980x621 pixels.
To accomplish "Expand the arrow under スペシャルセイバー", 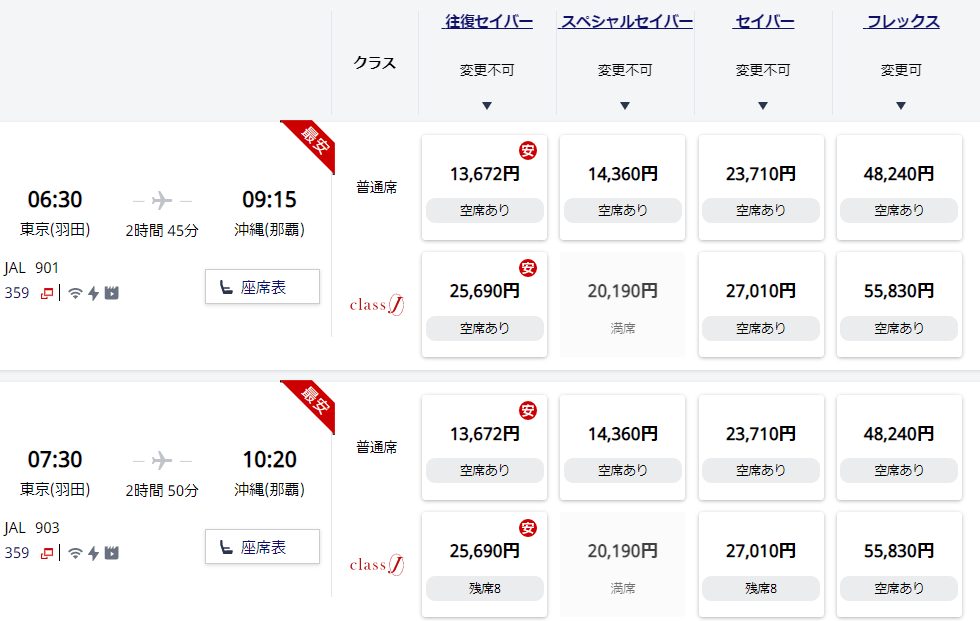I will [625, 106].
